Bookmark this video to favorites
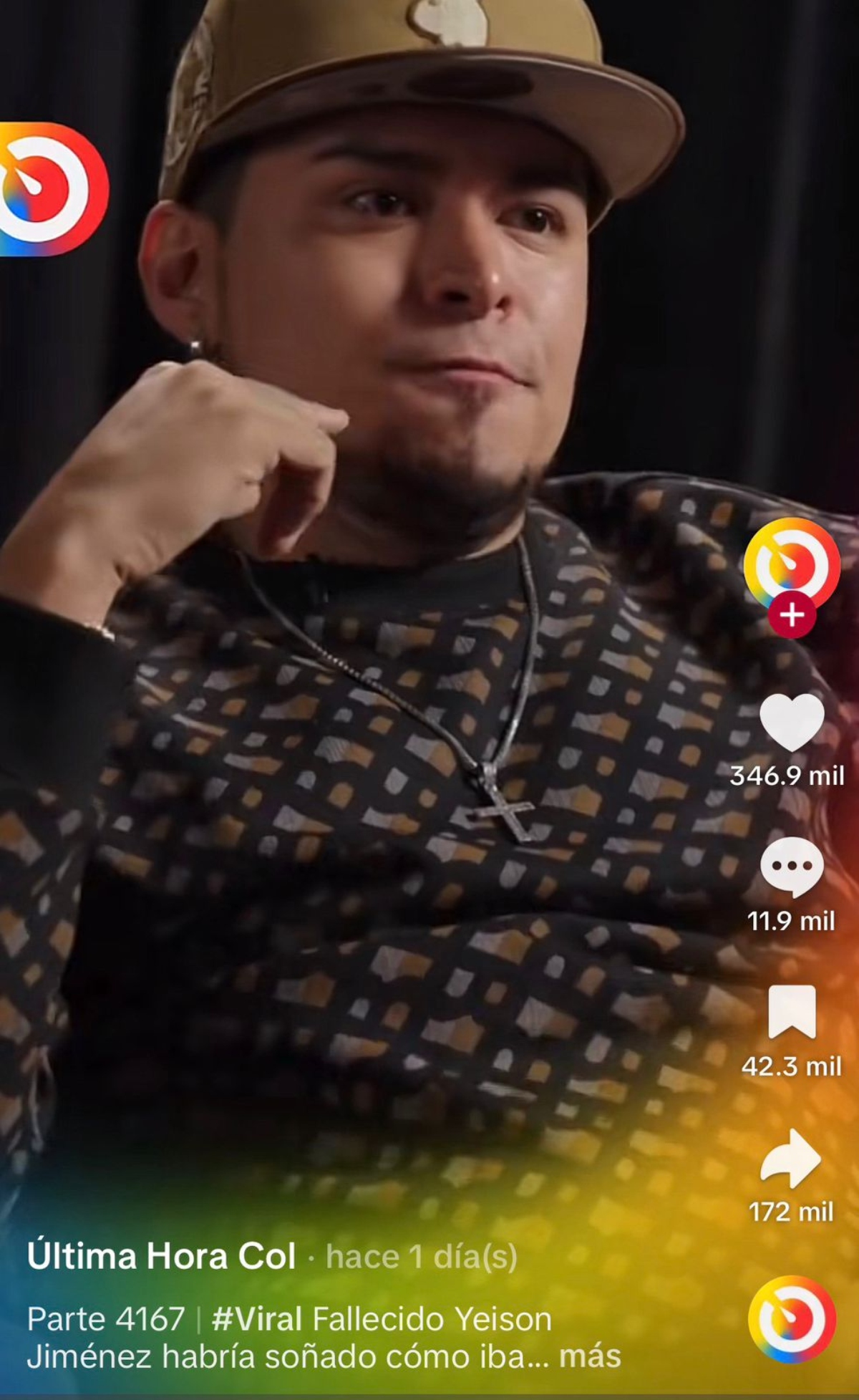The image size is (859, 1400). [791, 1011]
